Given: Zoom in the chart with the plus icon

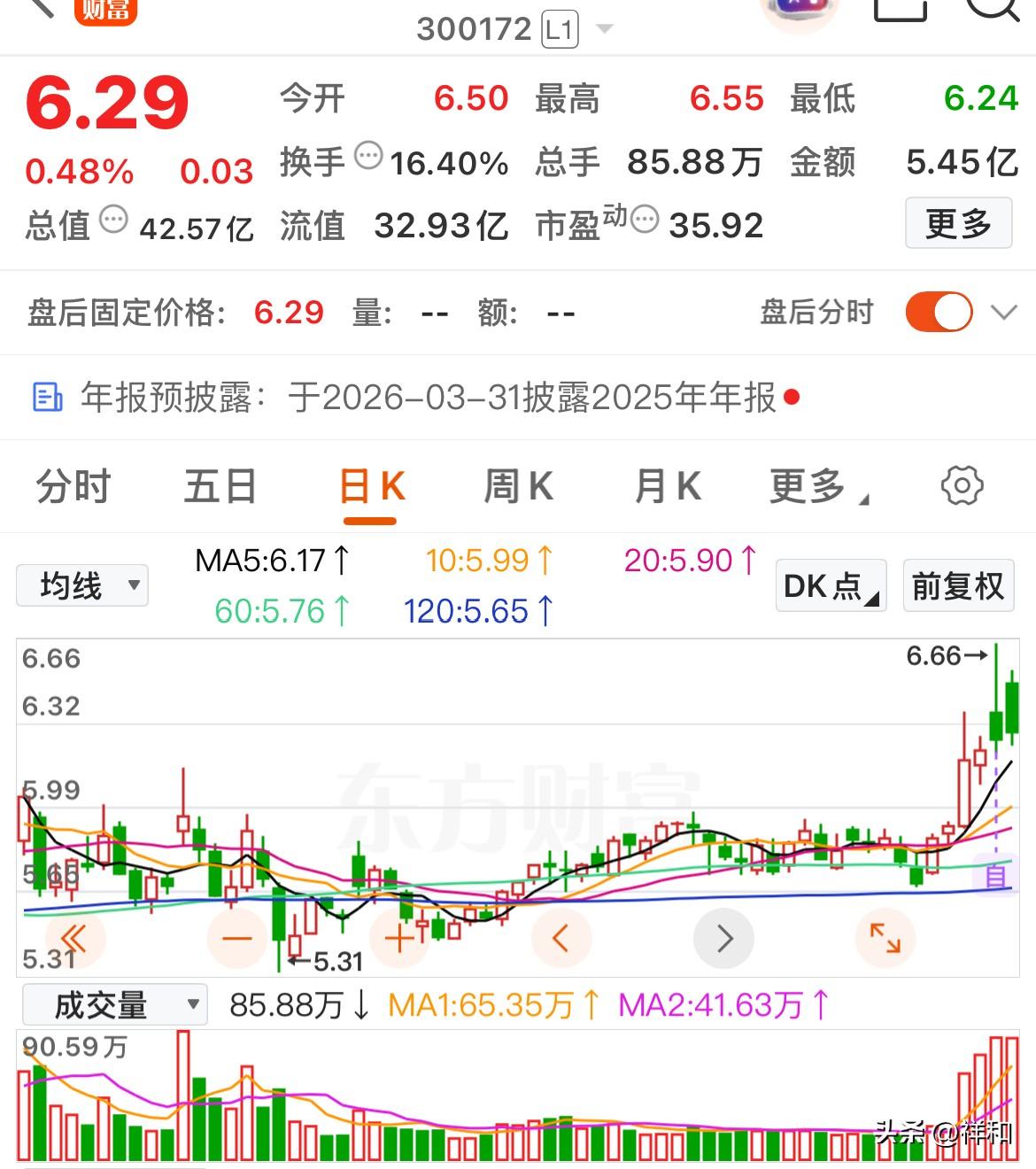Looking at the screenshot, I should 398,937.
